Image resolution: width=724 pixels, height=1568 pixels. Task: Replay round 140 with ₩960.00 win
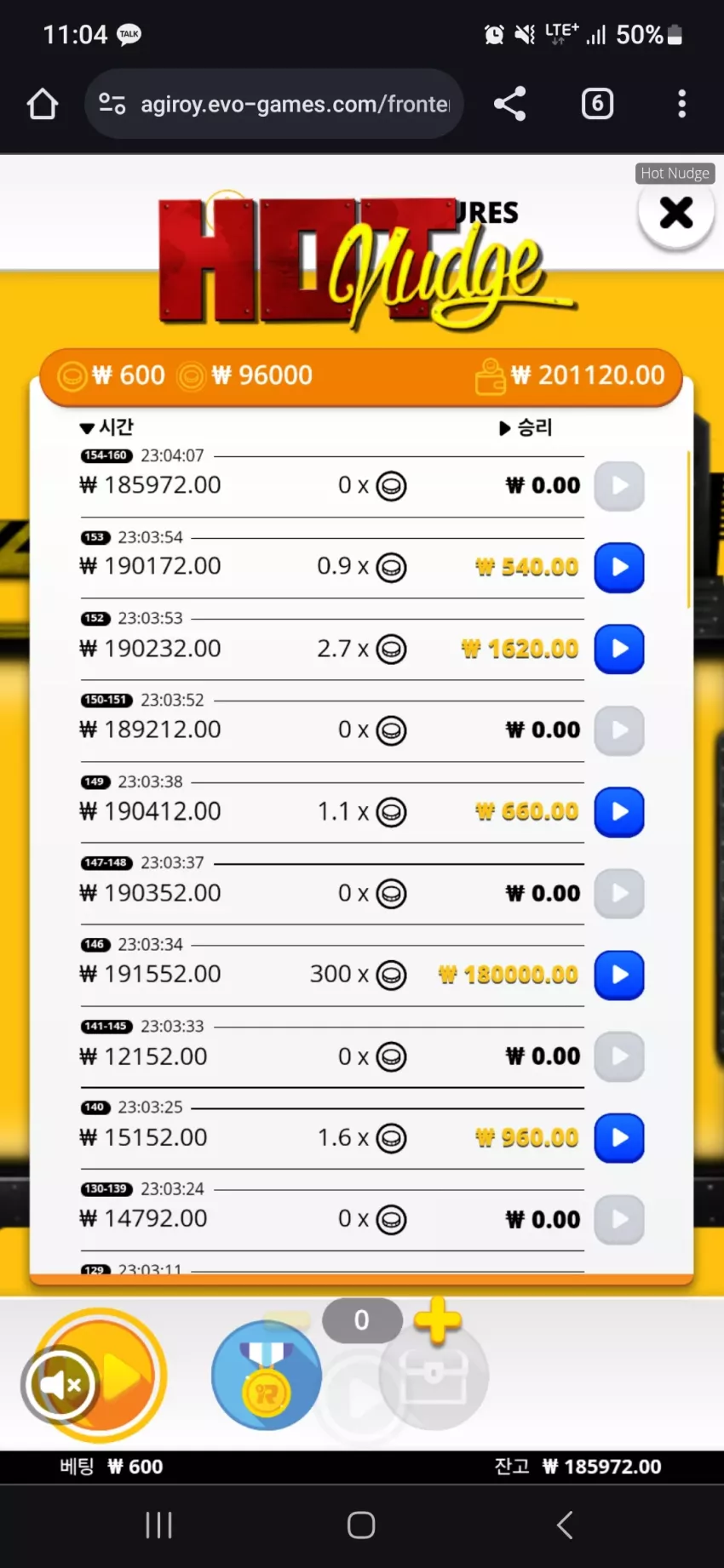coord(619,1138)
